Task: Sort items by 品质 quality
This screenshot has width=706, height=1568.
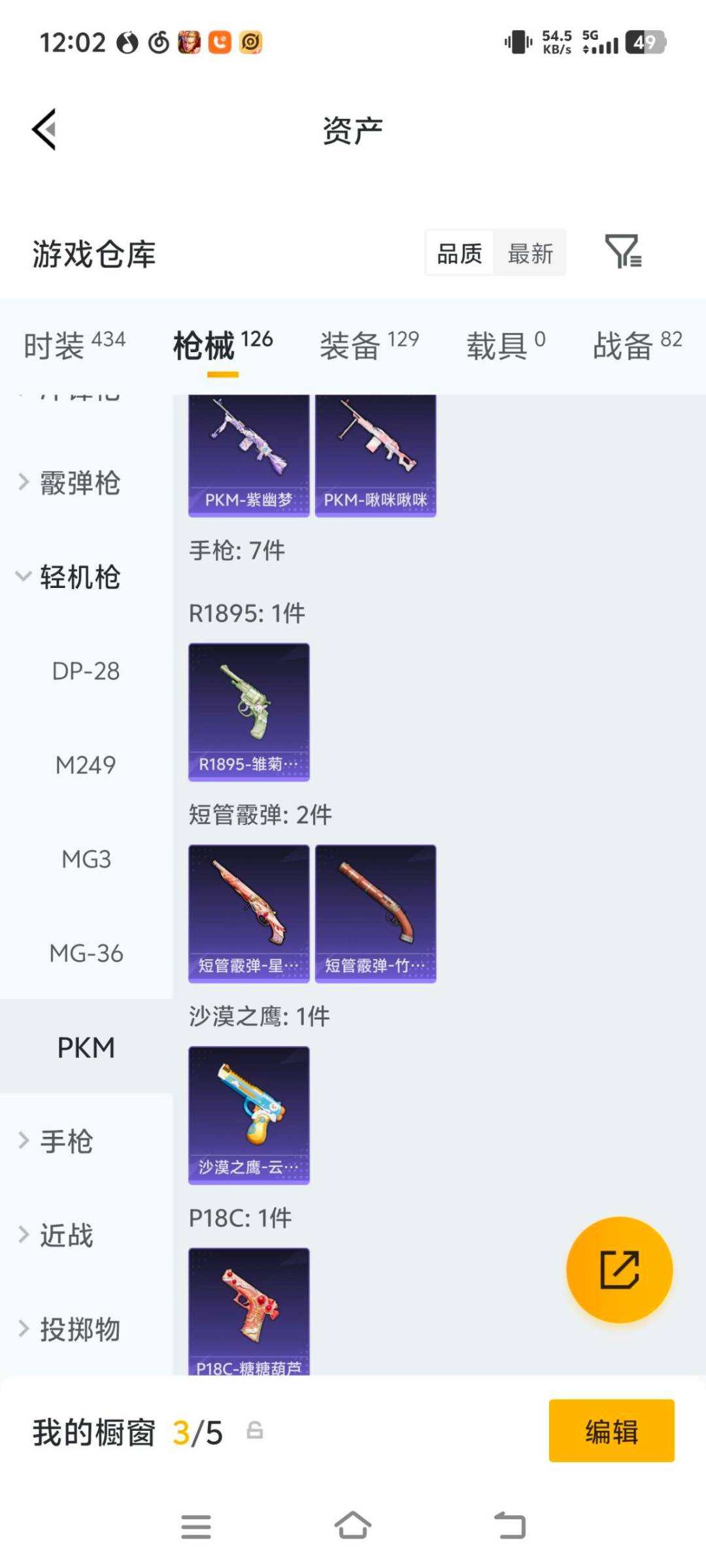Action: tap(459, 253)
